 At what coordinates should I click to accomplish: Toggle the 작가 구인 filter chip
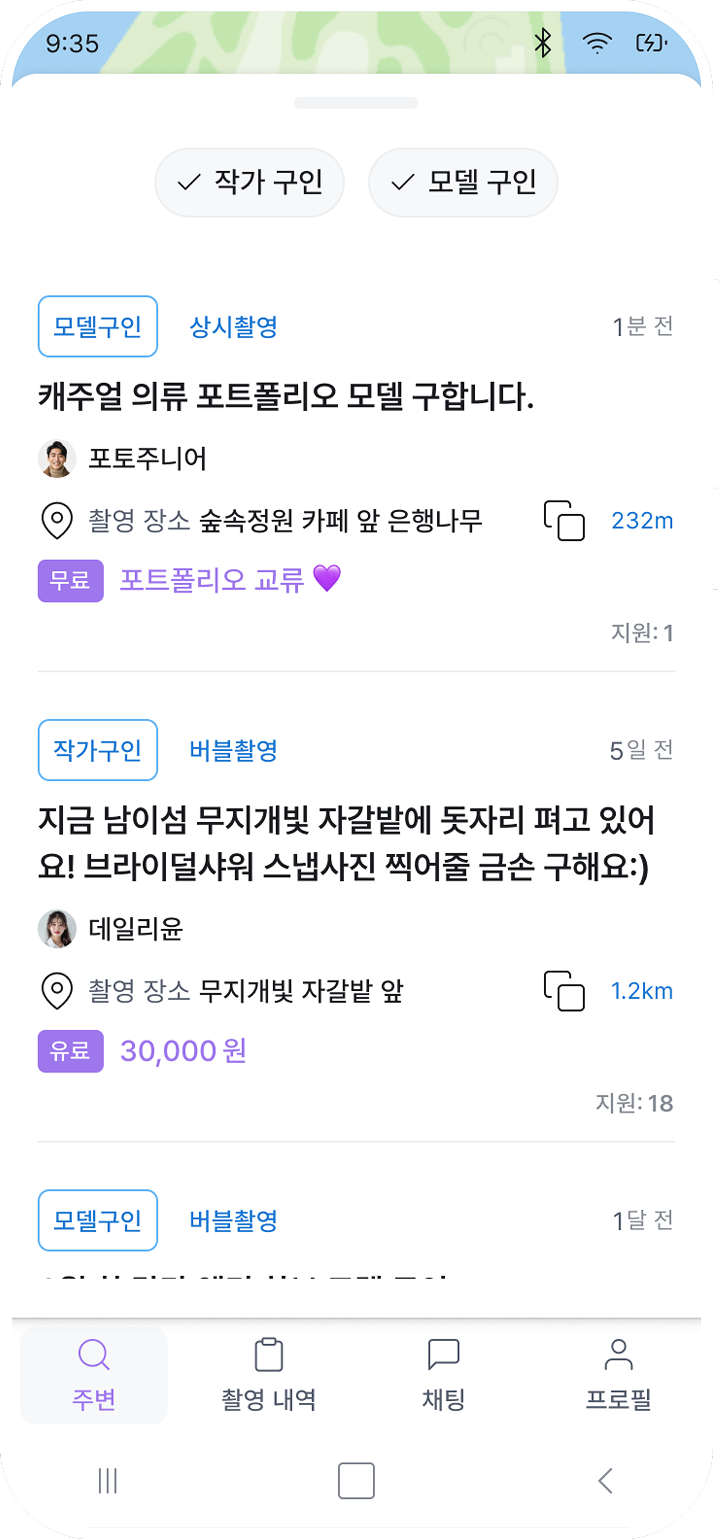(249, 182)
